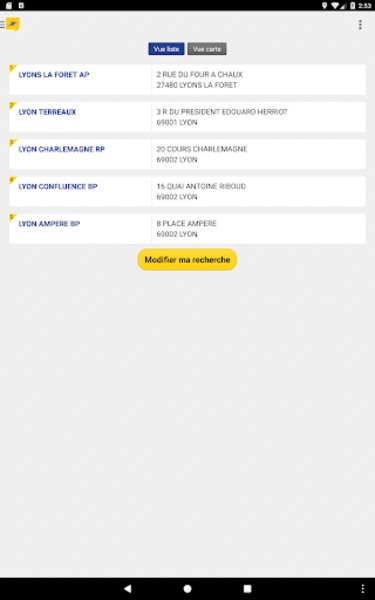Open the LYONS LA FORET AP result
The height and width of the screenshot is (600, 375).
click(x=188, y=80)
